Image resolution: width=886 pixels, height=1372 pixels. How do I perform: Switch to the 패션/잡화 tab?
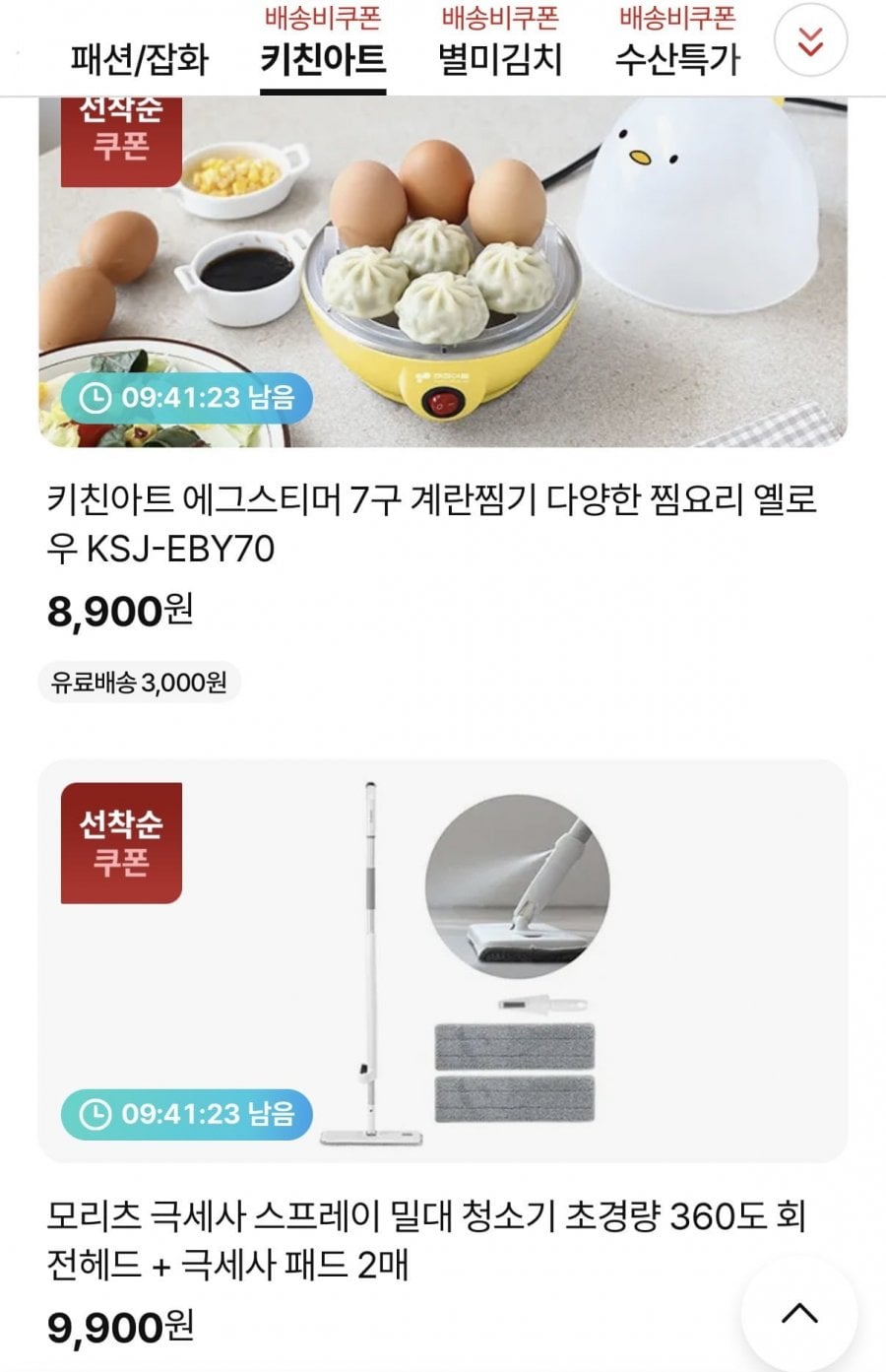point(139,59)
